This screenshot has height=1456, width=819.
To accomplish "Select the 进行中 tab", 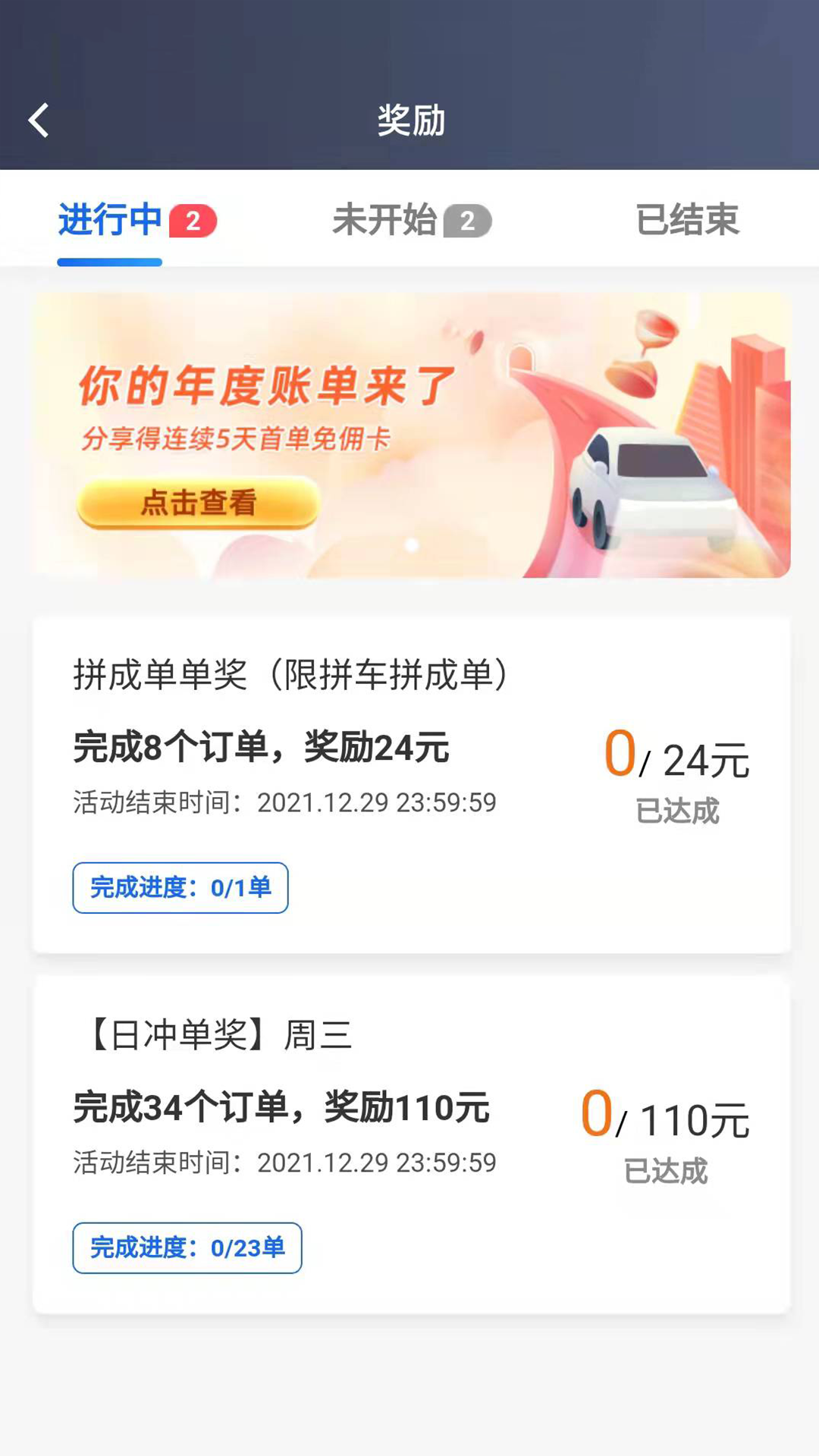I will [x=110, y=220].
